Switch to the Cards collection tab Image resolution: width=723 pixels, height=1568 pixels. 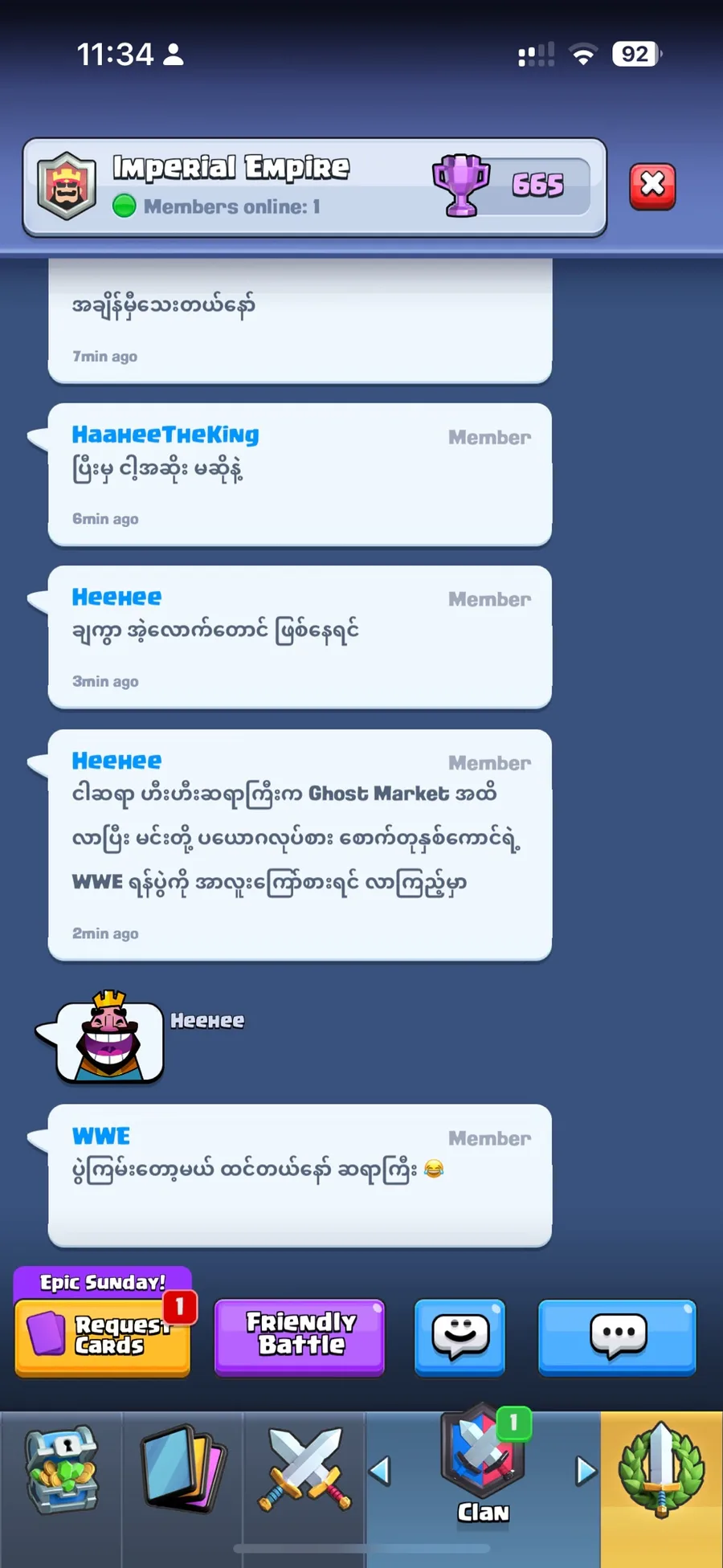pyautogui.click(x=183, y=1470)
